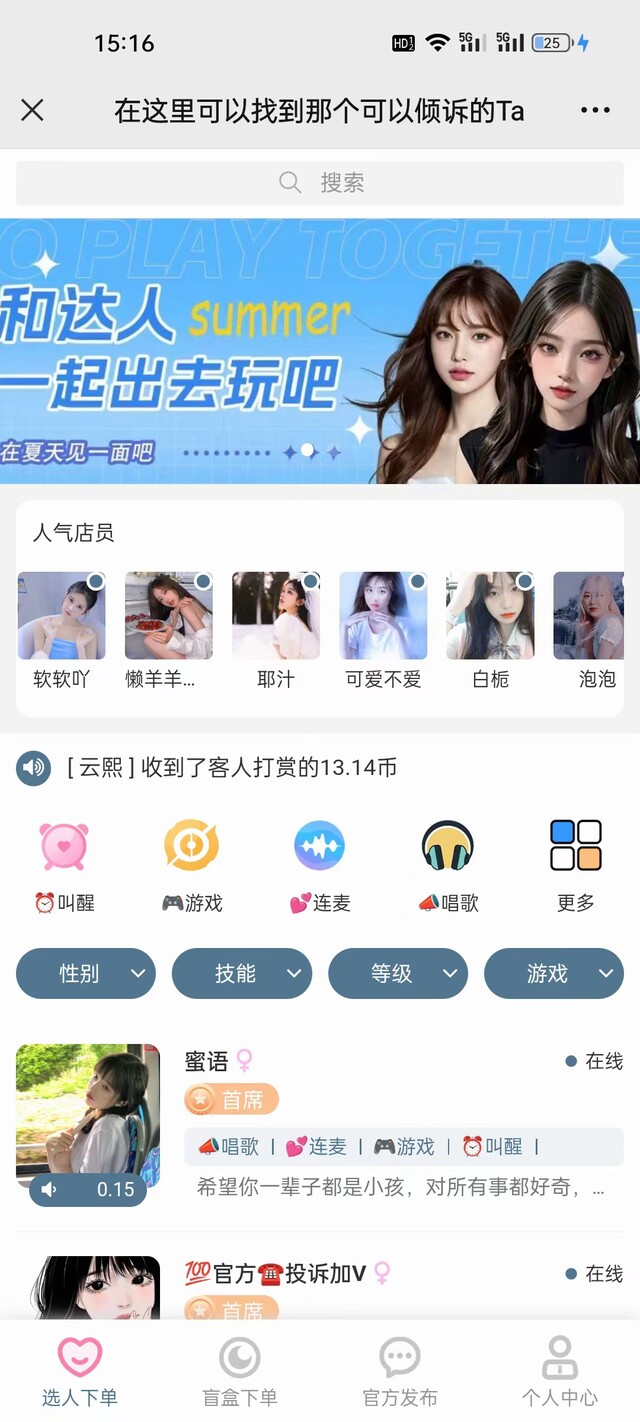Switch to the 盲盒下单 tab
The height and width of the screenshot is (1422, 640).
pyautogui.click(x=240, y=1372)
